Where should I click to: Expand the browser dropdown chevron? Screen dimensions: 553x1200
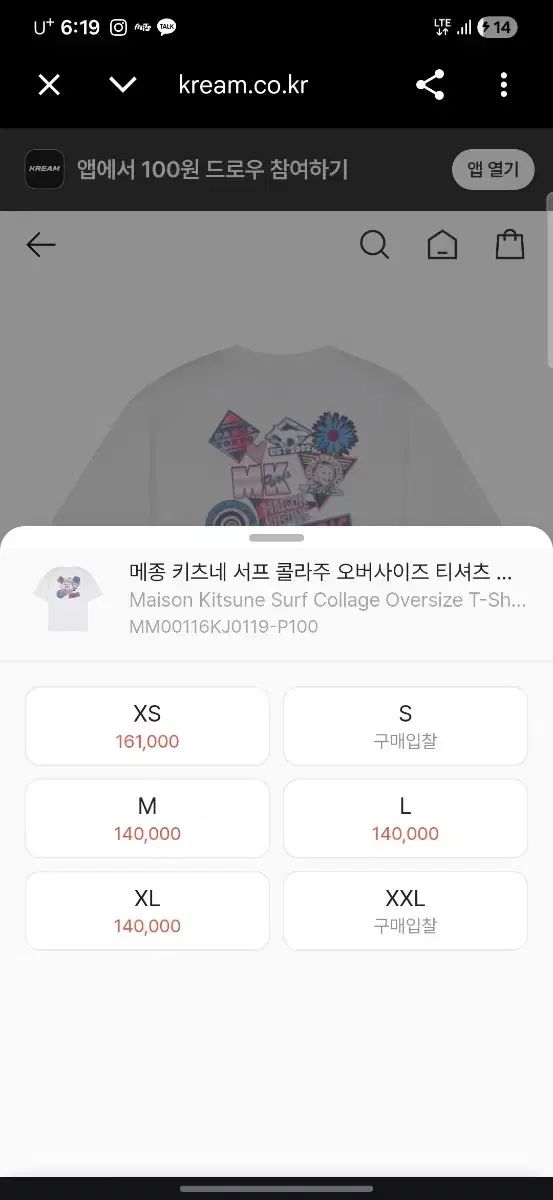[123, 85]
